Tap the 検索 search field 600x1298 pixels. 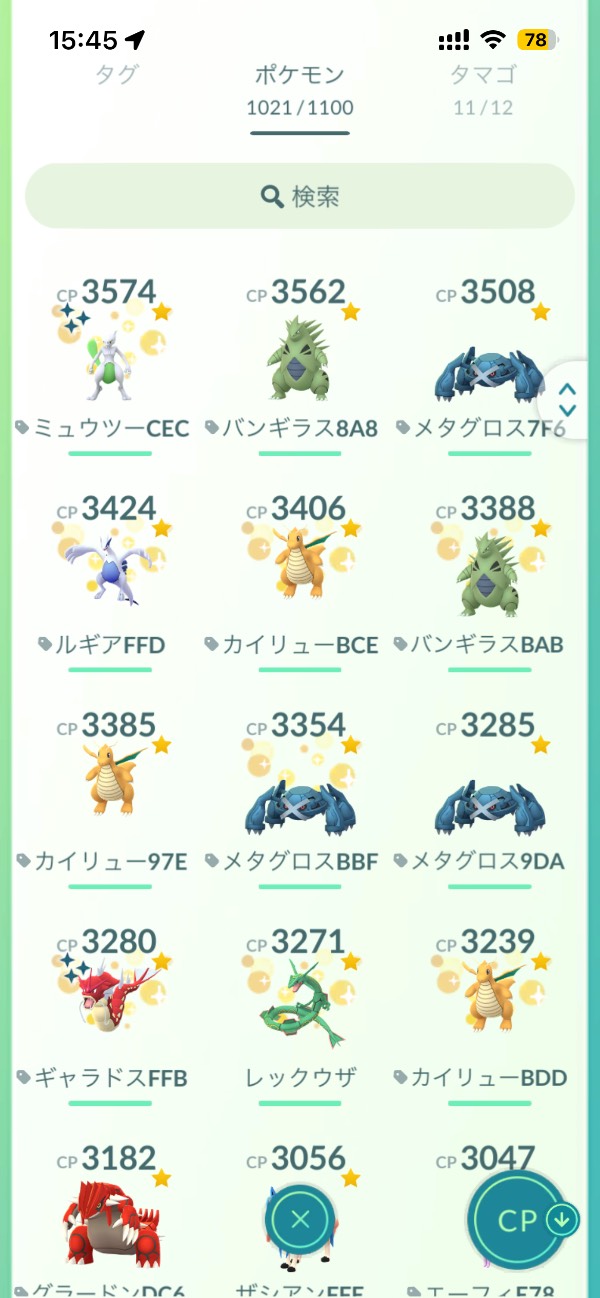tap(300, 196)
